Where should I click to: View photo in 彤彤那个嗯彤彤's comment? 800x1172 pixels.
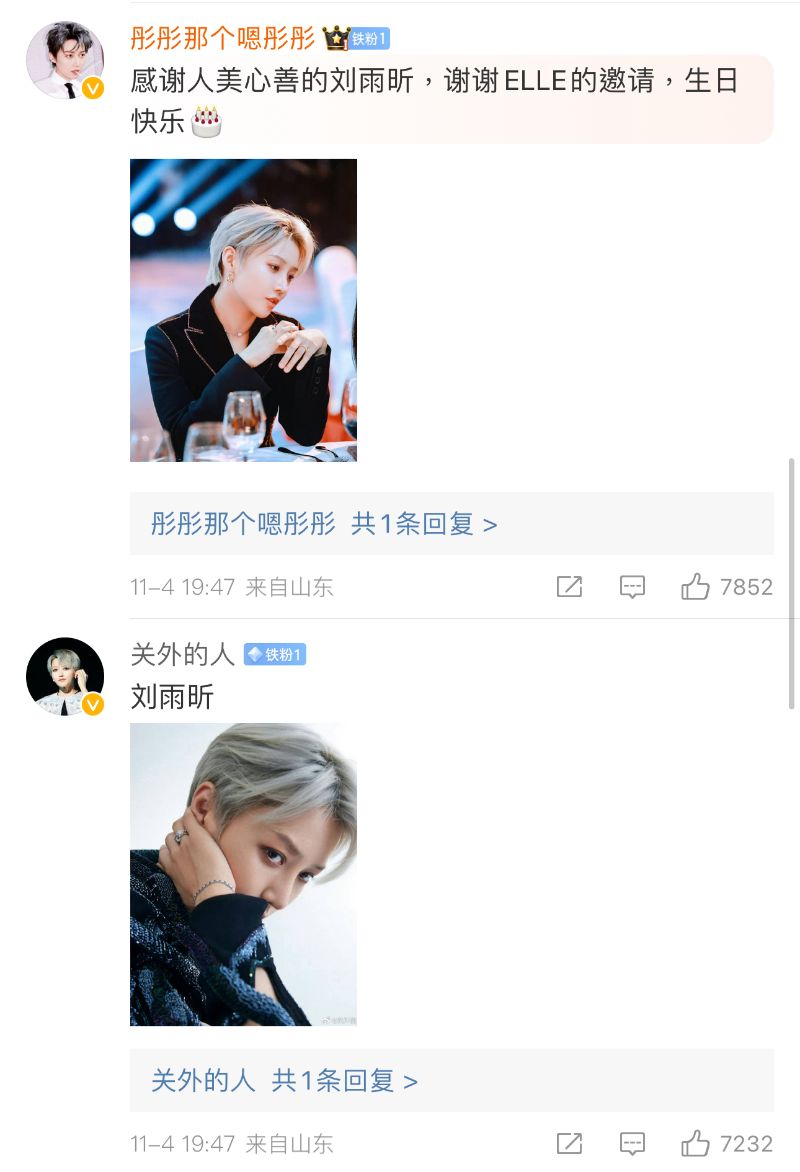[x=243, y=310]
